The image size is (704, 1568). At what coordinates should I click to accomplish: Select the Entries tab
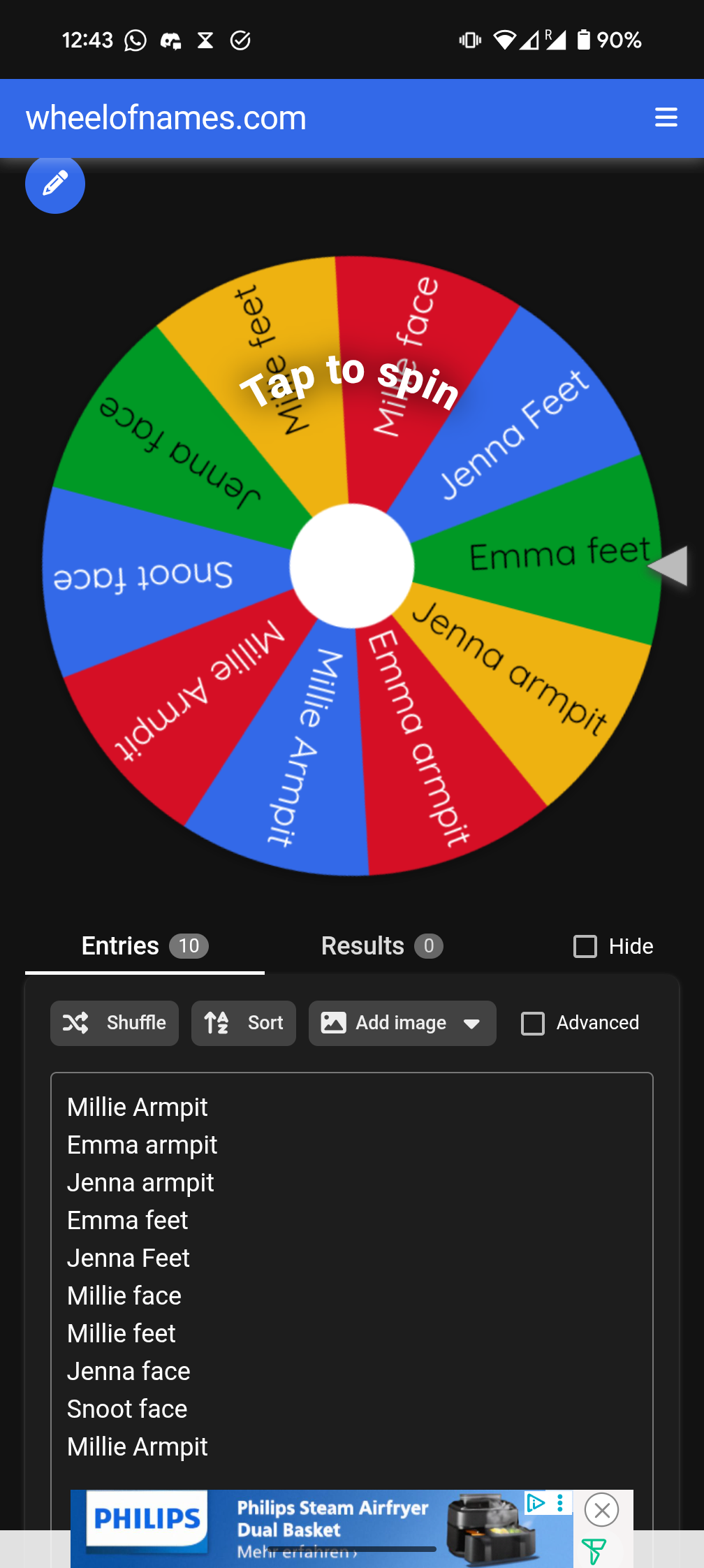[x=145, y=946]
